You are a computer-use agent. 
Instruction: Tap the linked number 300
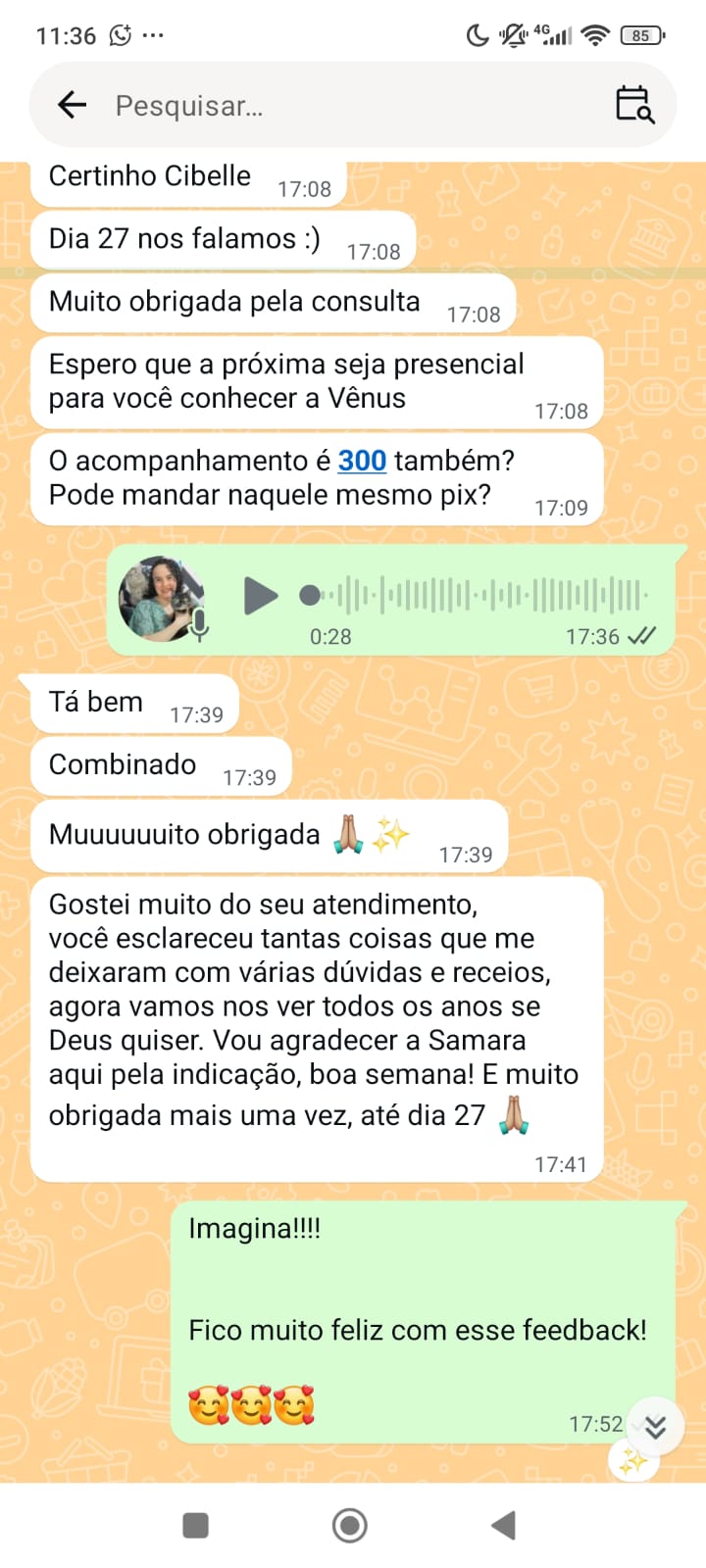coord(362,461)
